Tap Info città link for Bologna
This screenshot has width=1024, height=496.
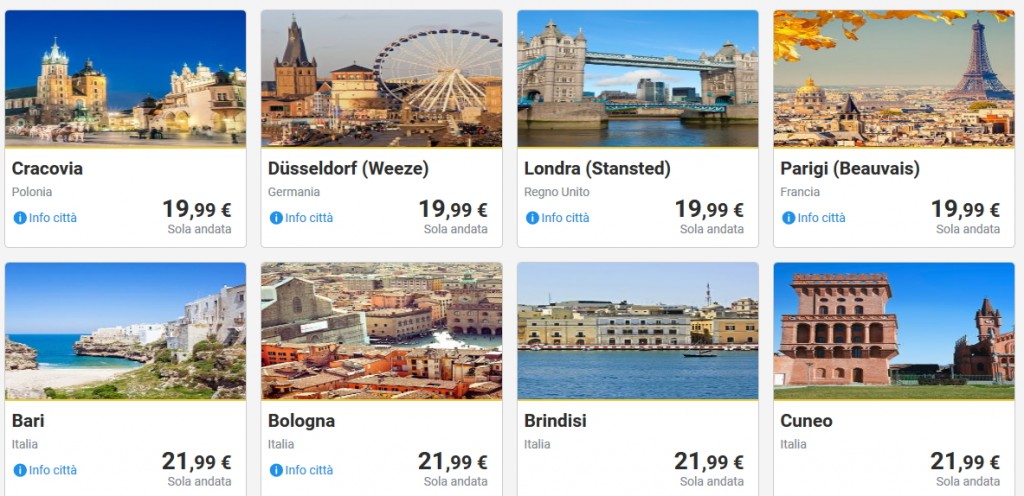[x=302, y=470]
